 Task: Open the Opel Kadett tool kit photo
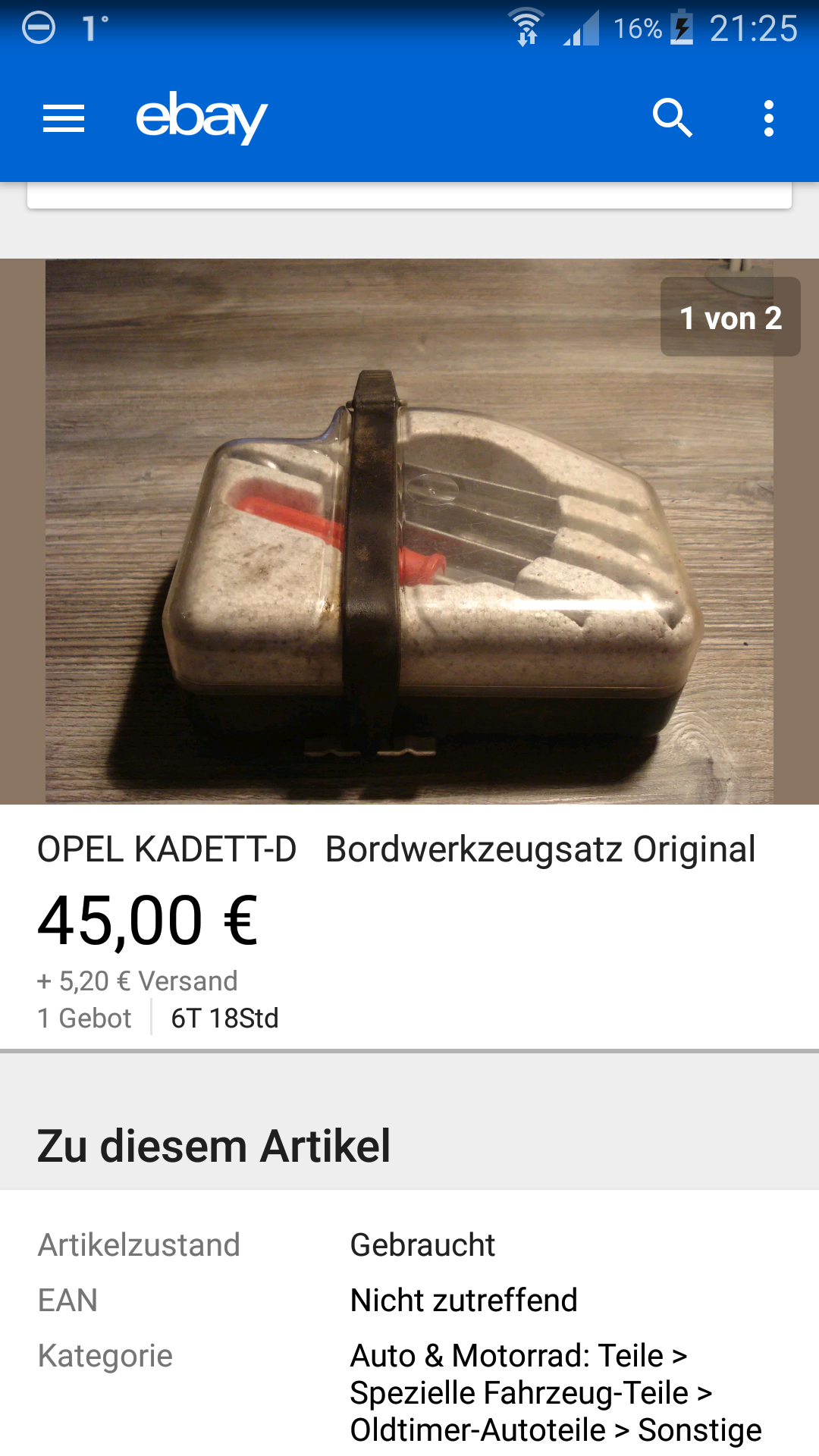pos(409,531)
